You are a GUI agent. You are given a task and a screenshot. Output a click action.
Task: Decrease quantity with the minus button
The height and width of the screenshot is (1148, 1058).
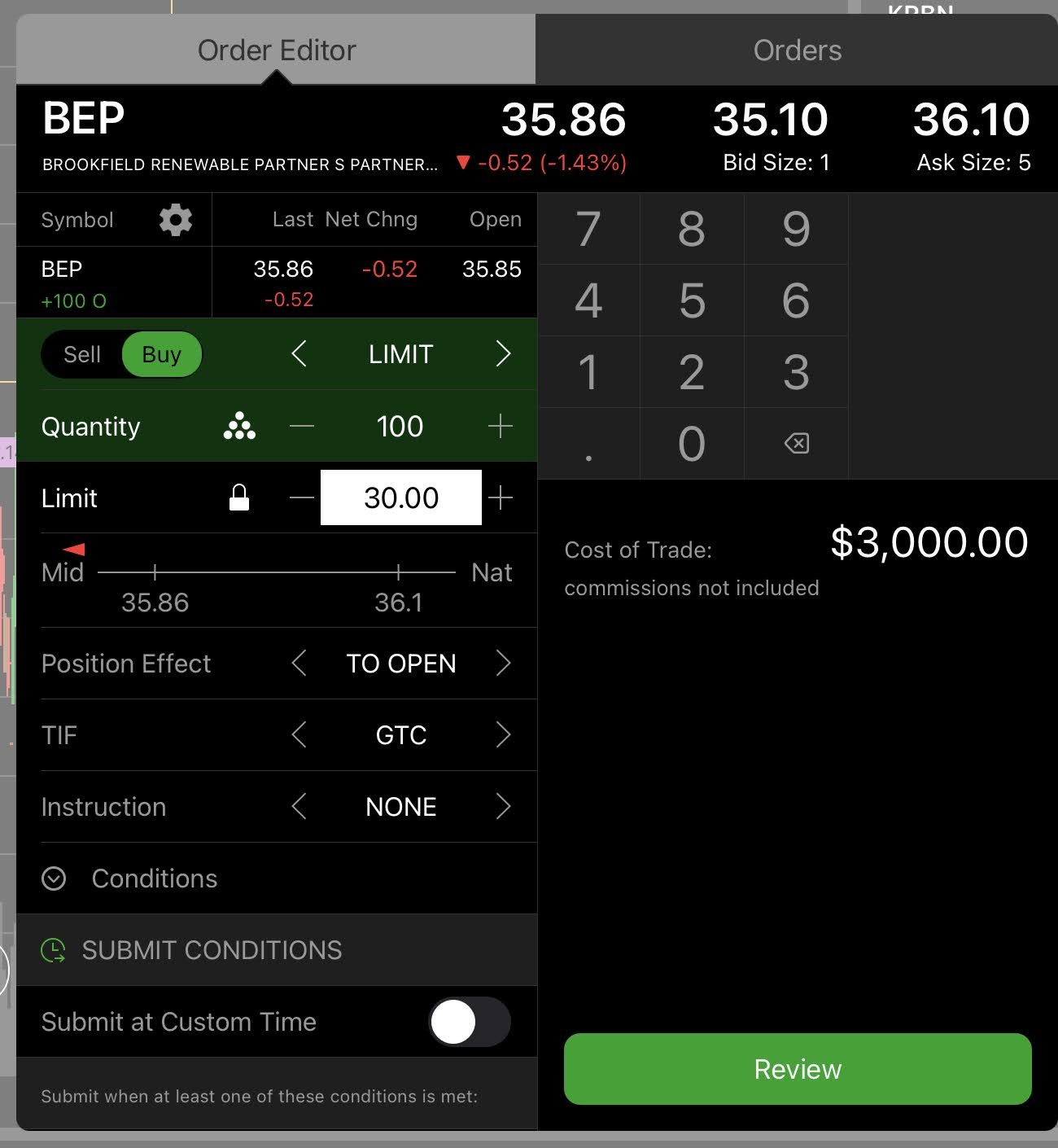(x=302, y=426)
